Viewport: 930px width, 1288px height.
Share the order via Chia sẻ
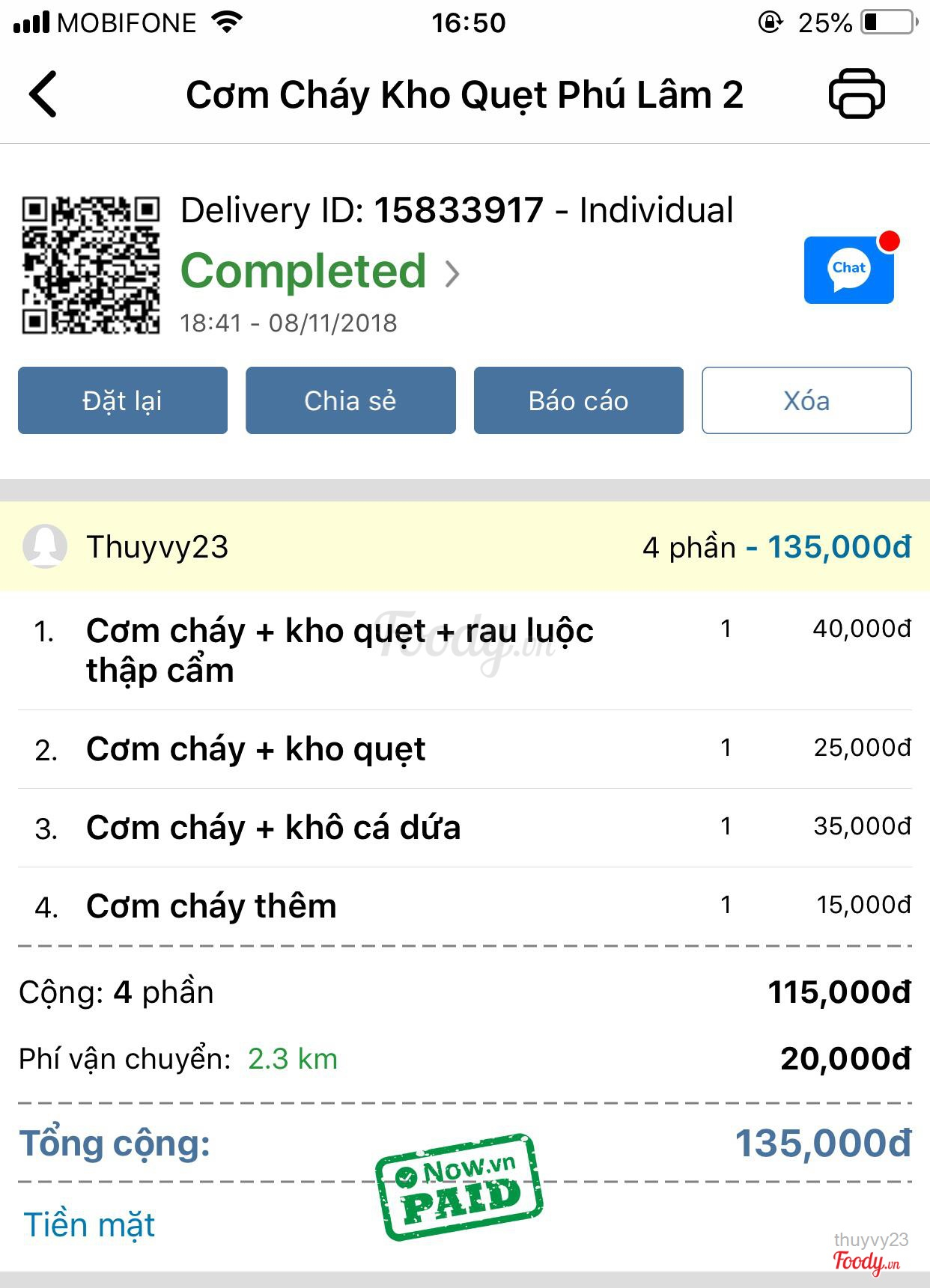pyautogui.click(x=350, y=400)
